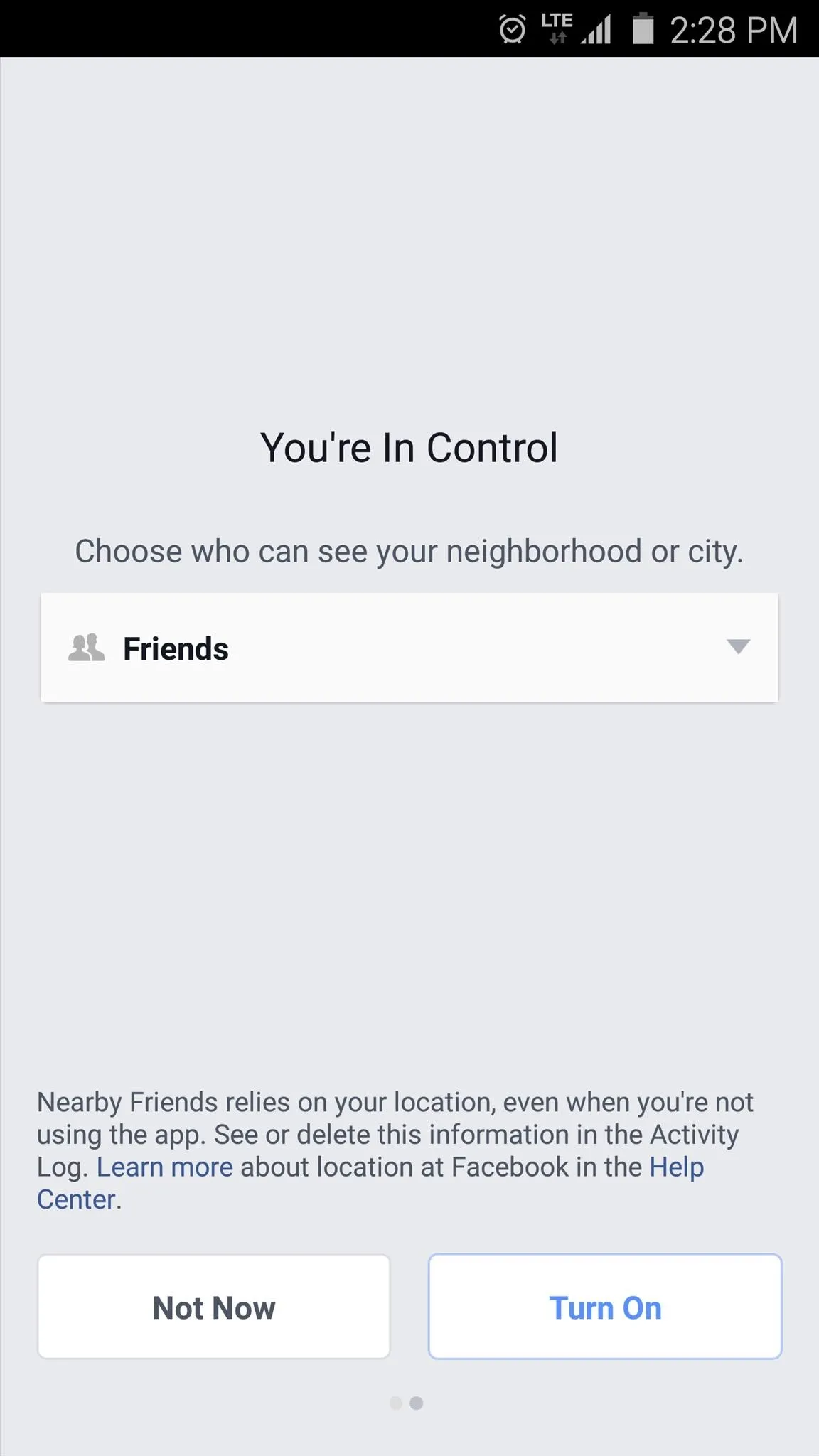819x1456 pixels.
Task: Tap the Not Now button
Action: [214, 1307]
